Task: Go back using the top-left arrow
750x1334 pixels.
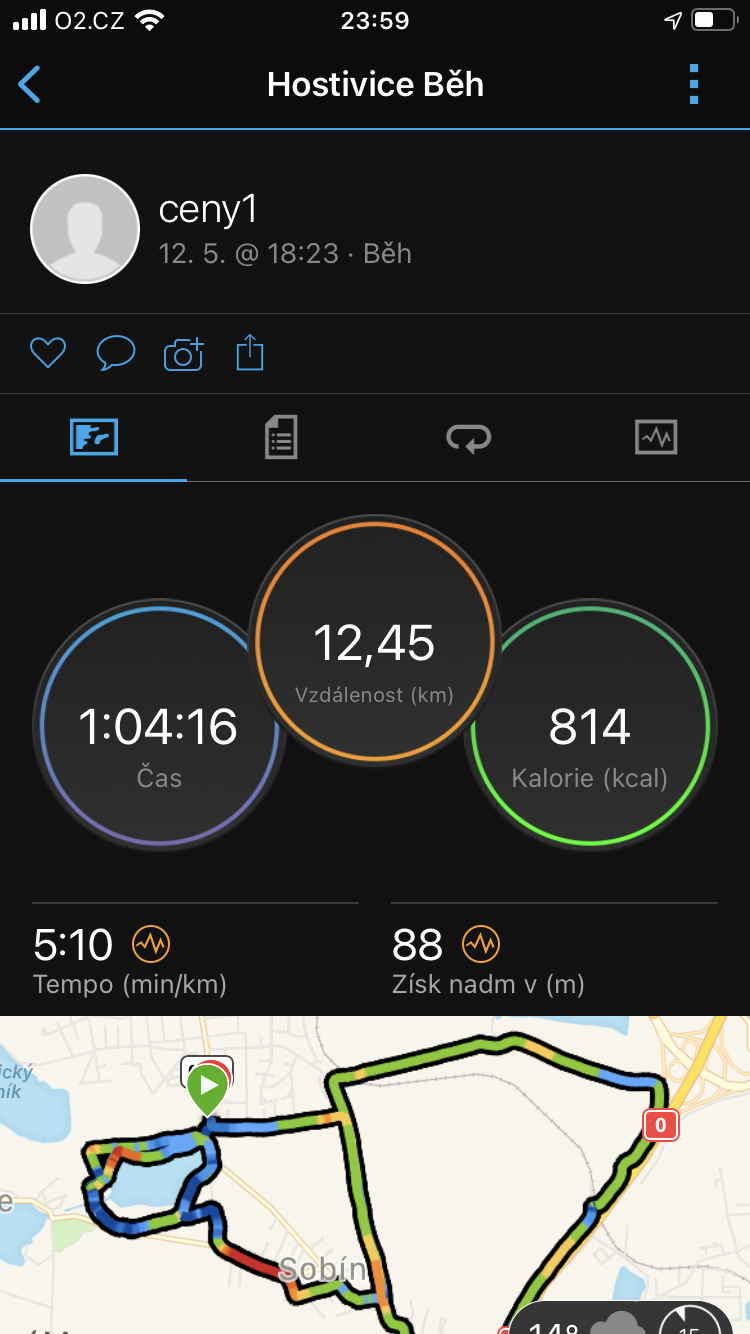Action: [30, 85]
